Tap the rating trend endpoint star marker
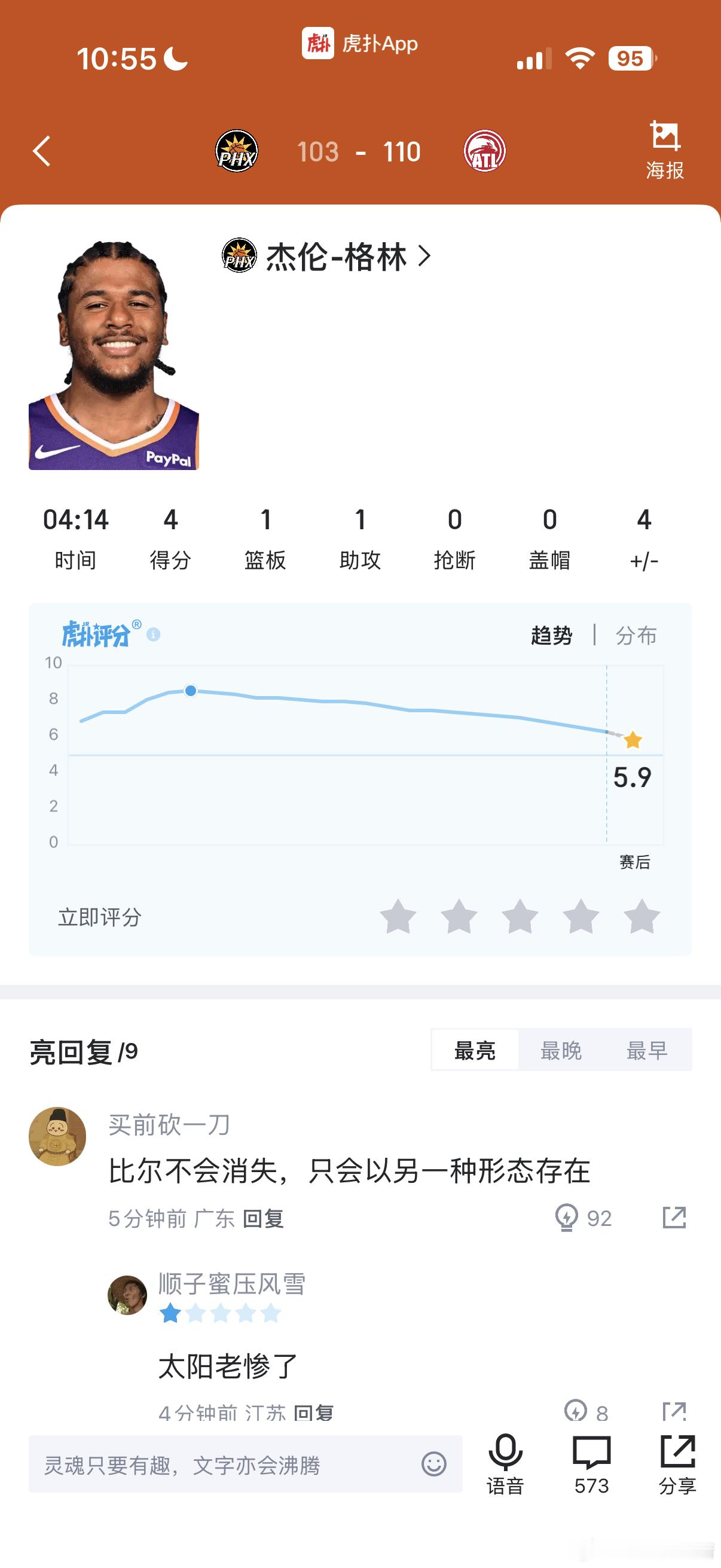The height and width of the screenshot is (1568, 721). tap(633, 740)
